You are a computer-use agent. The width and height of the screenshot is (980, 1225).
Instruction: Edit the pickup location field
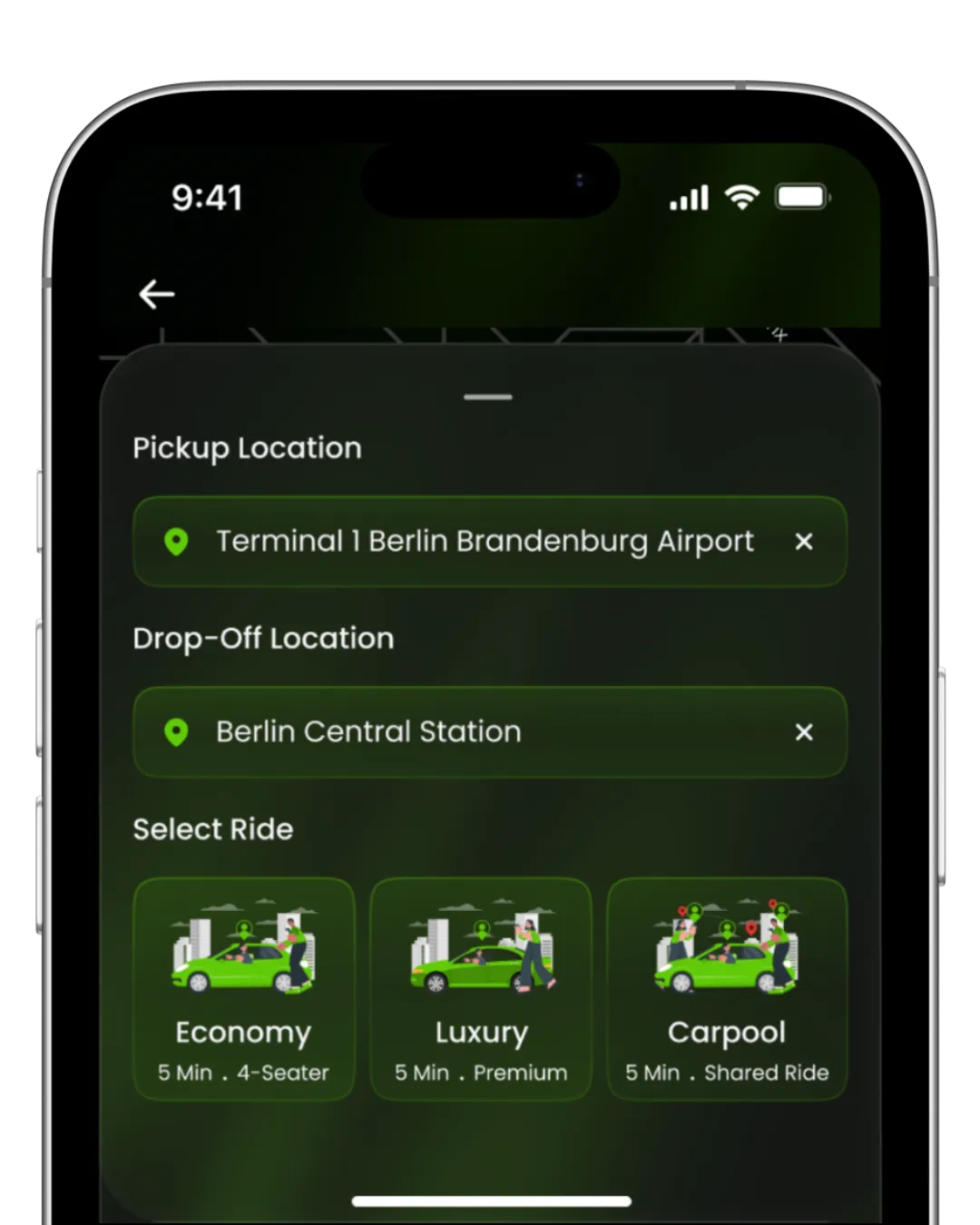484,542
